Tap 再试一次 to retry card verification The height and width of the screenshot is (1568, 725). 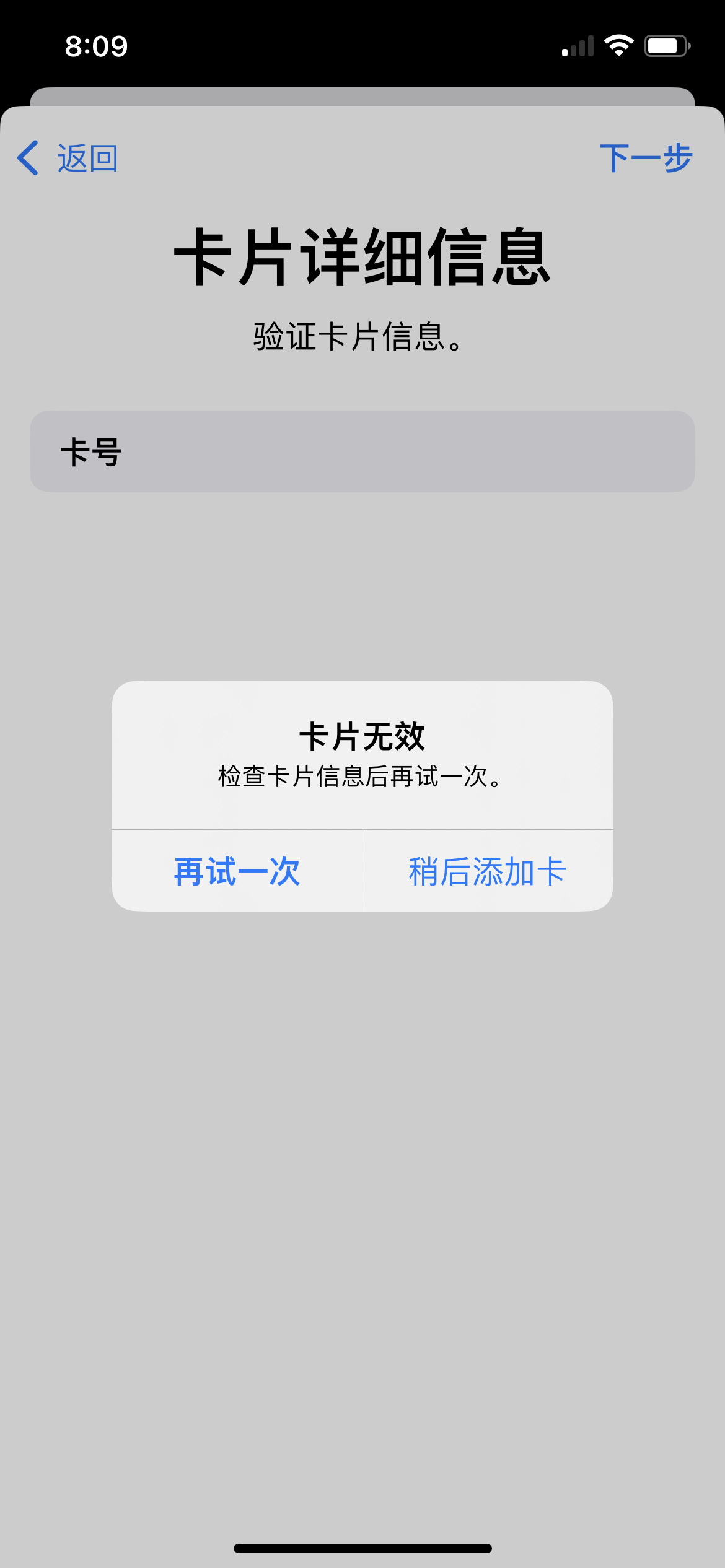(x=237, y=871)
